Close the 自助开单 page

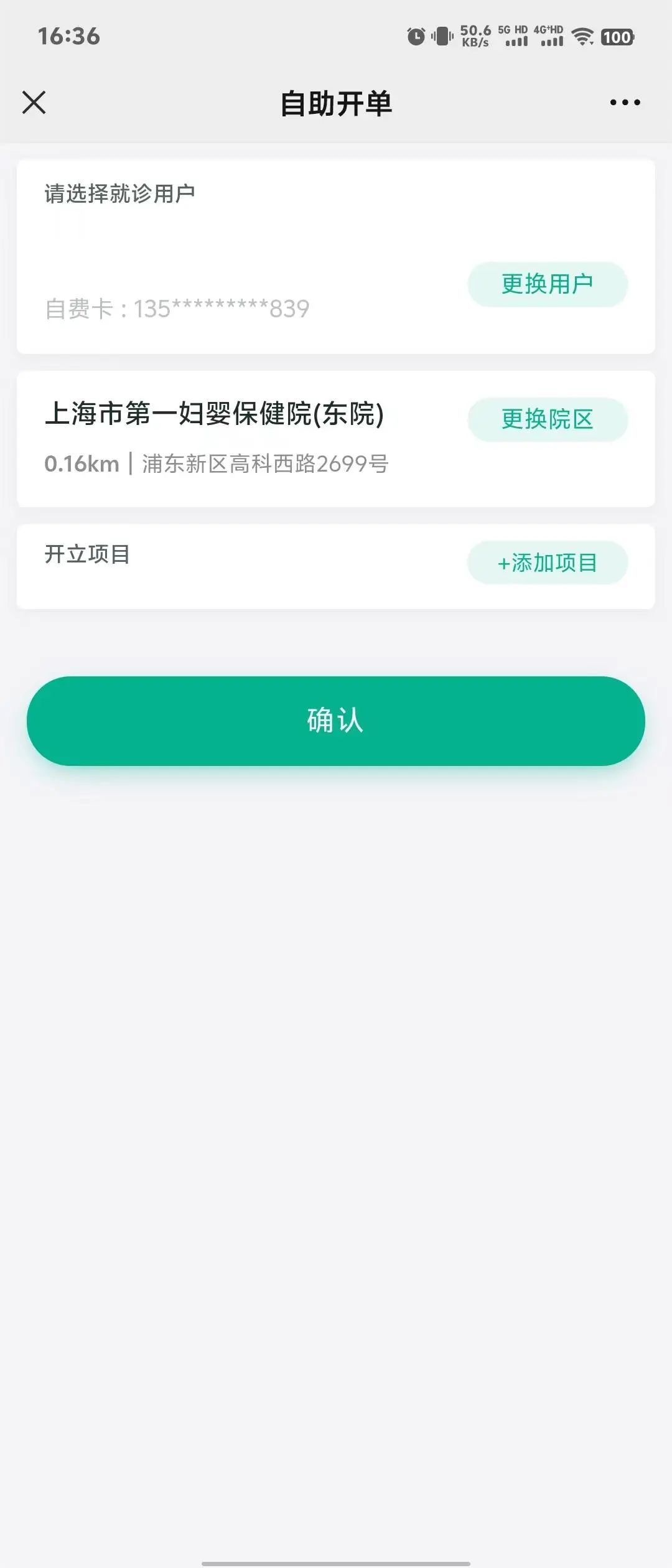pos(34,103)
